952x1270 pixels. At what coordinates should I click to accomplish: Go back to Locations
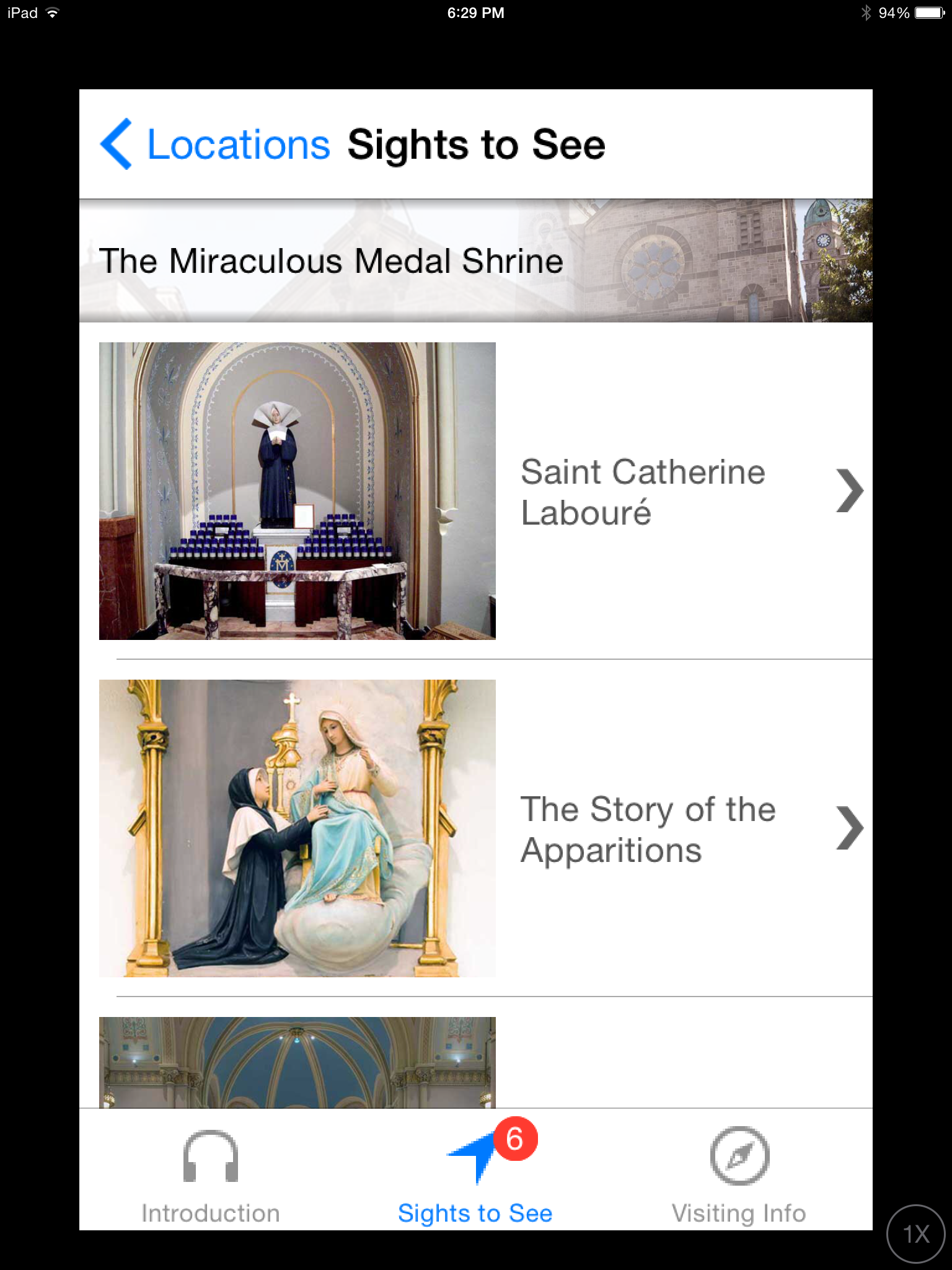click(215, 144)
